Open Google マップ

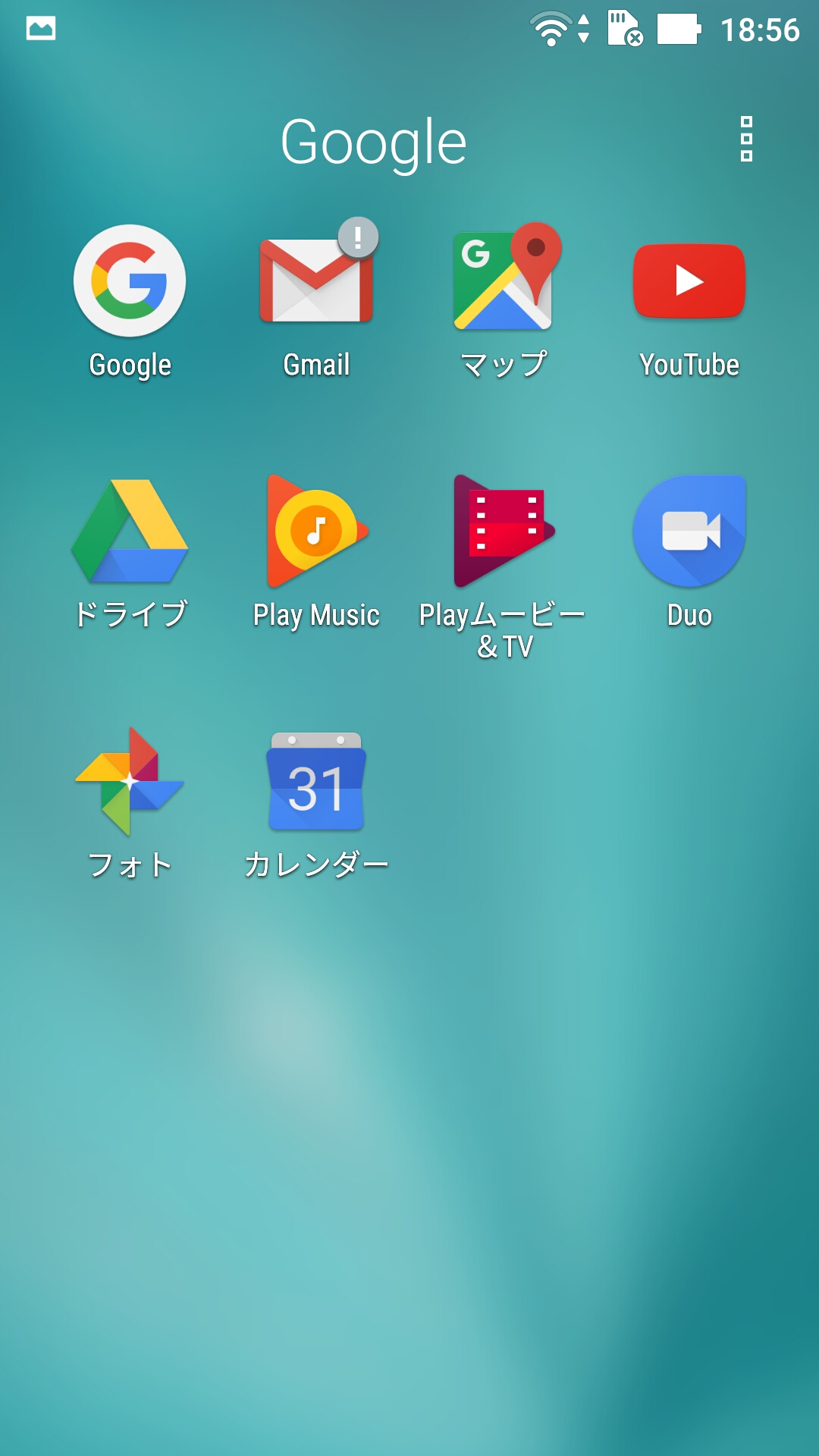(503, 281)
